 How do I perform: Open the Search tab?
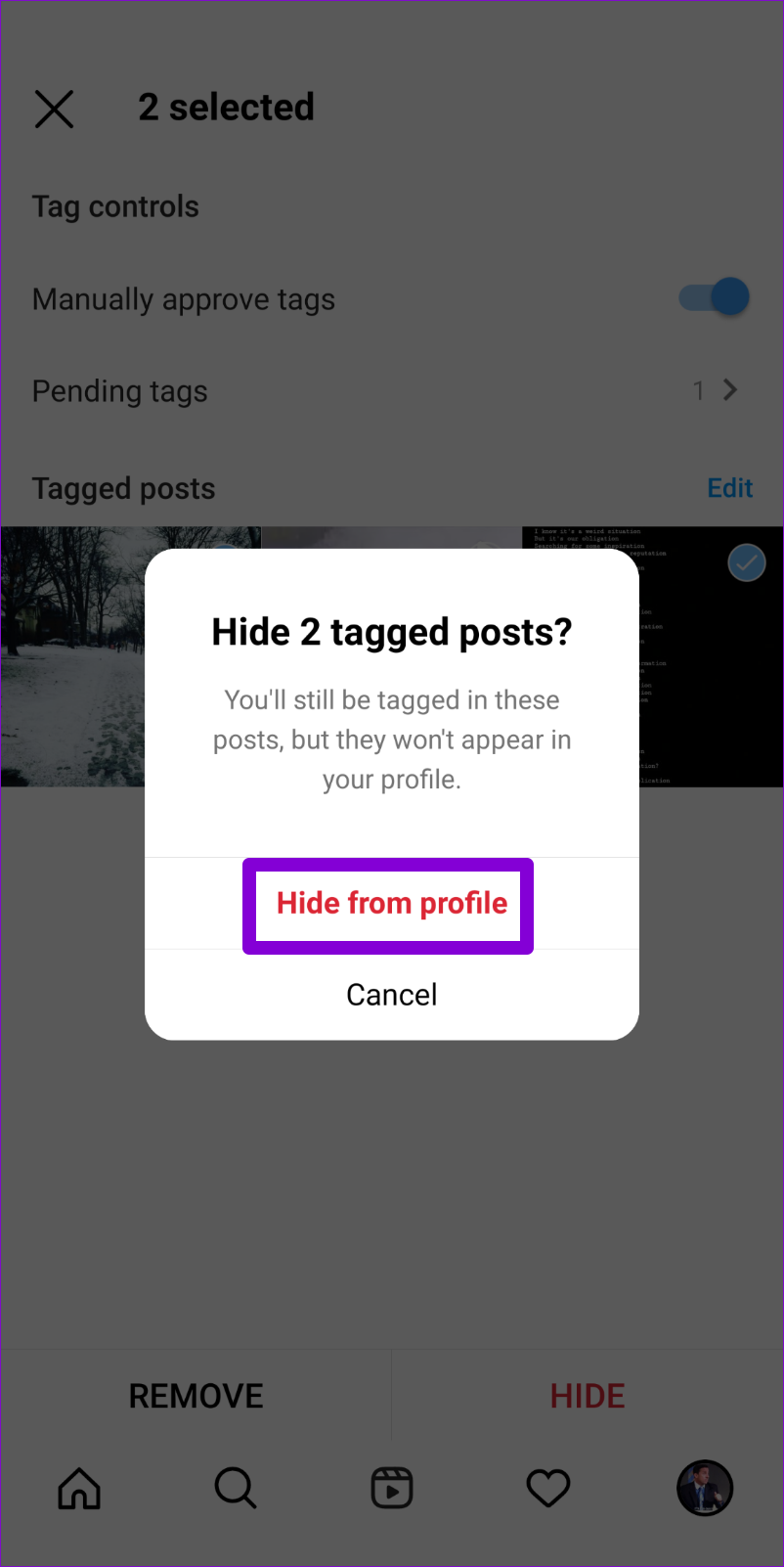(236, 1489)
